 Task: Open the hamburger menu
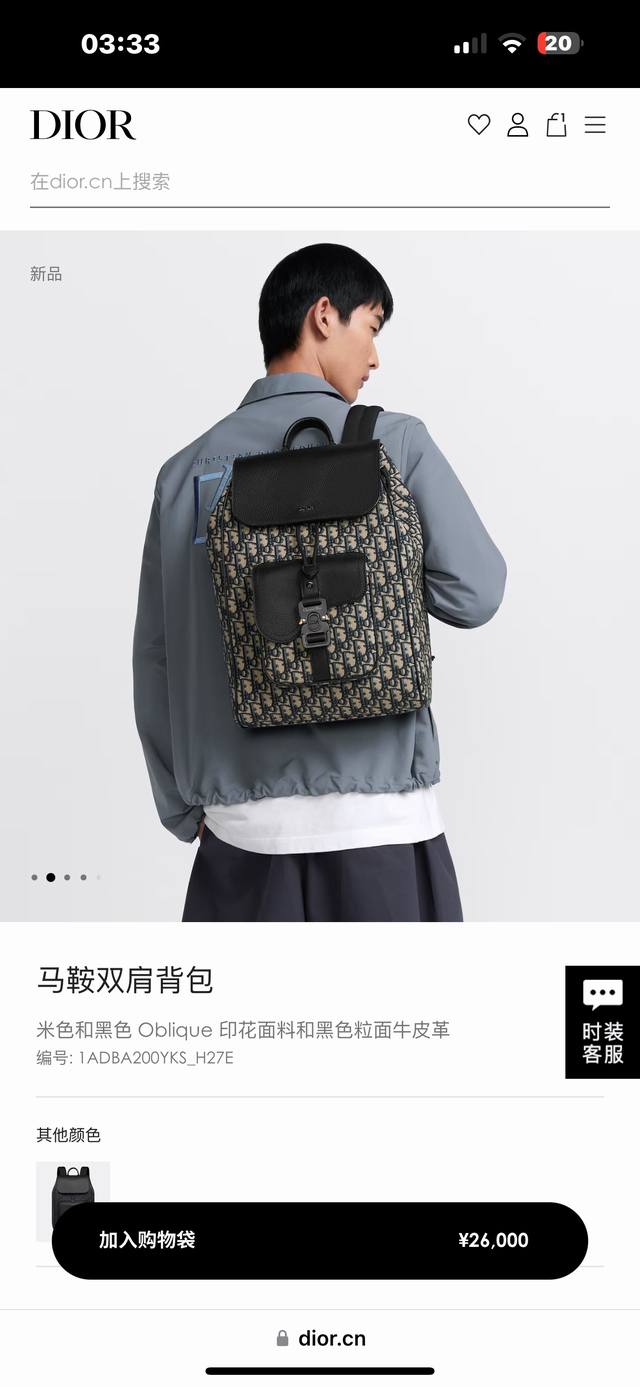pyautogui.click(x=595, y=125)
